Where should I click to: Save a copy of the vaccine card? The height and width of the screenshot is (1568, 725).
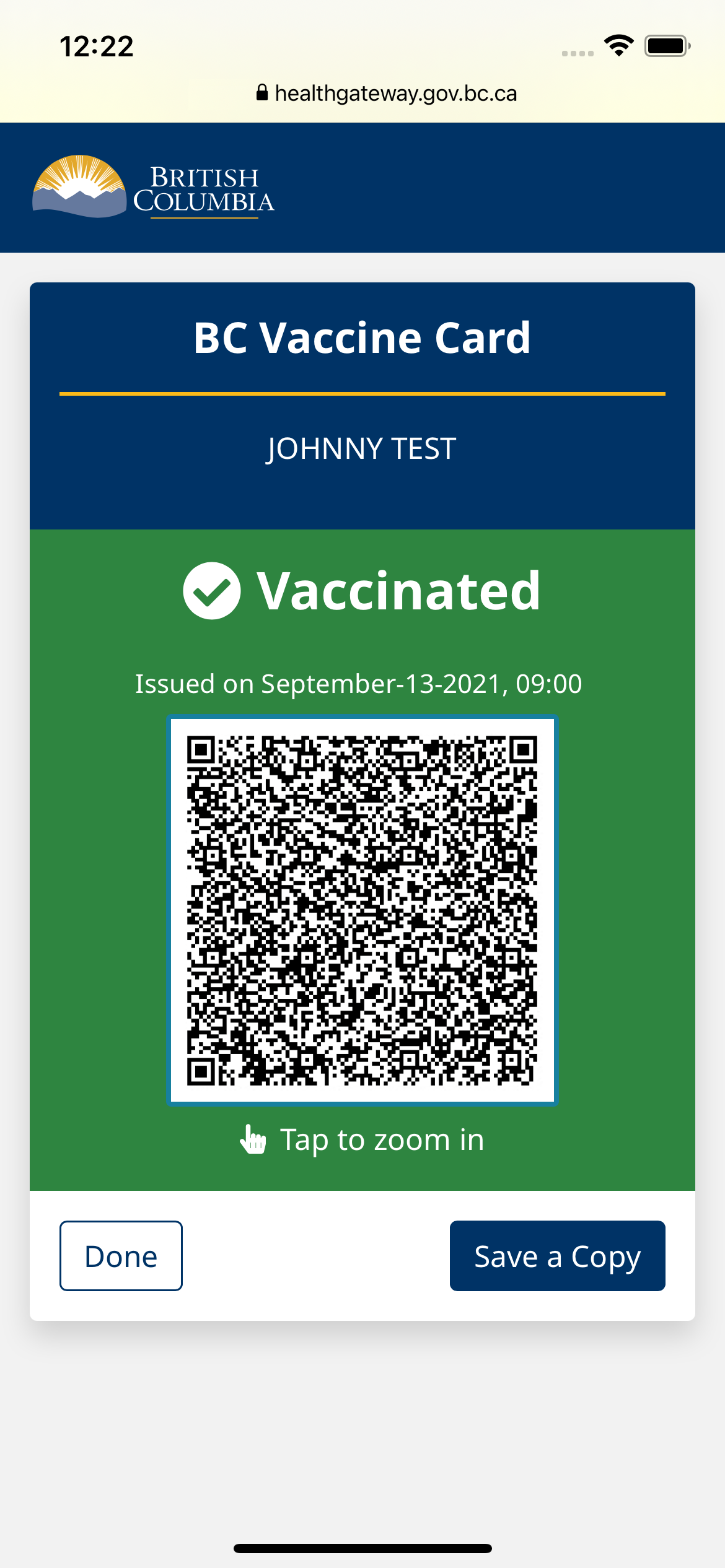pyautogui.click(x=557, y=1256)
